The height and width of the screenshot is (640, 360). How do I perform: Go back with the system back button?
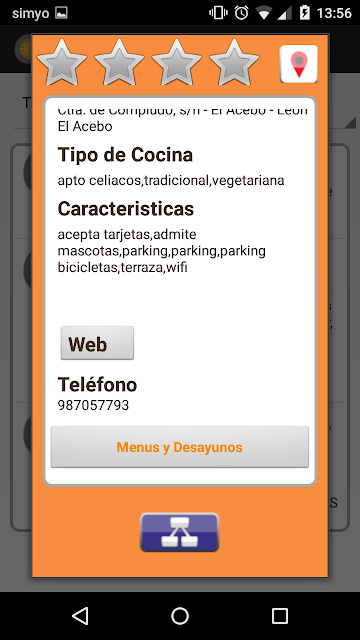point(80,616)
